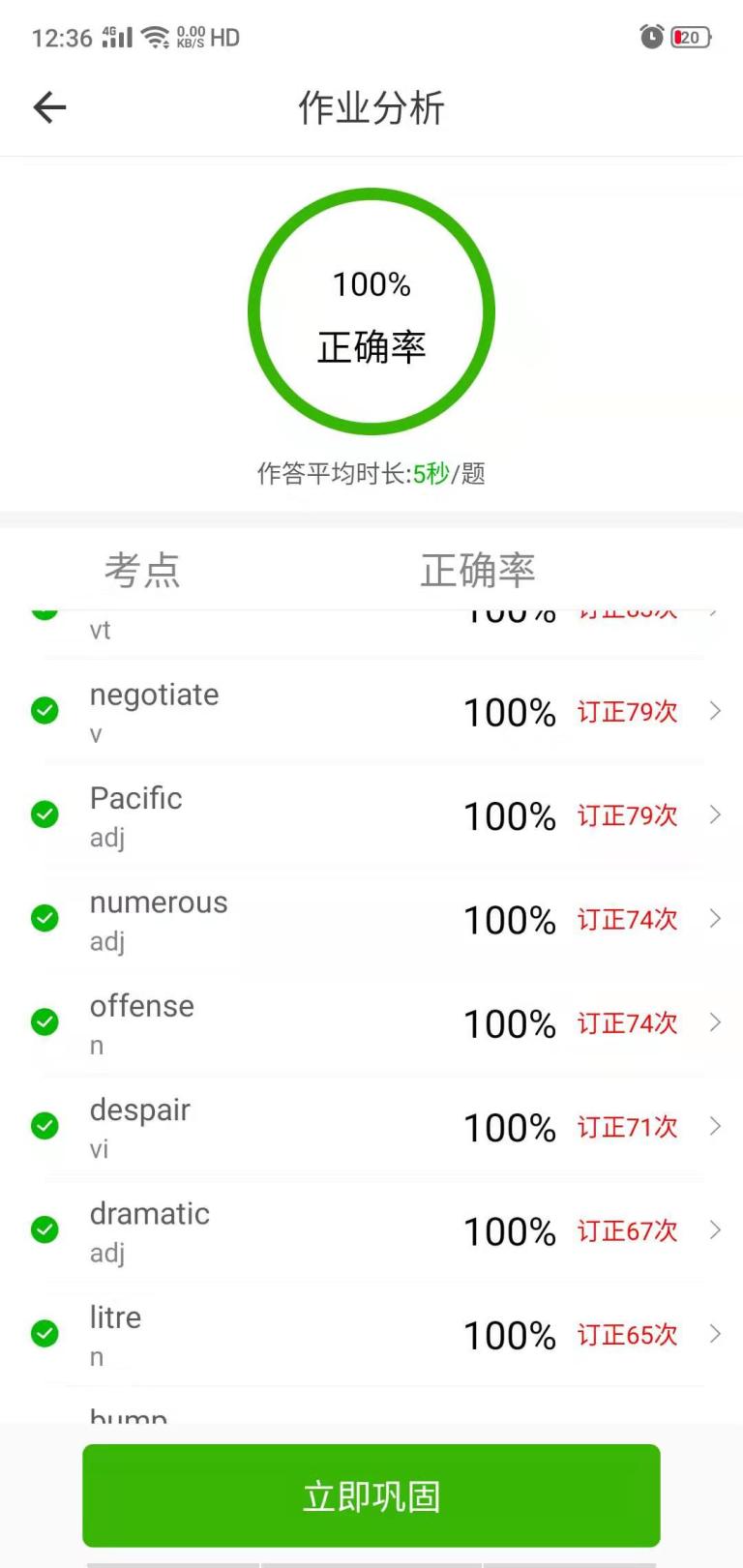Go back from the 作业分析 screen
The width and height of the screenshot is (743, 1568).
49,107
